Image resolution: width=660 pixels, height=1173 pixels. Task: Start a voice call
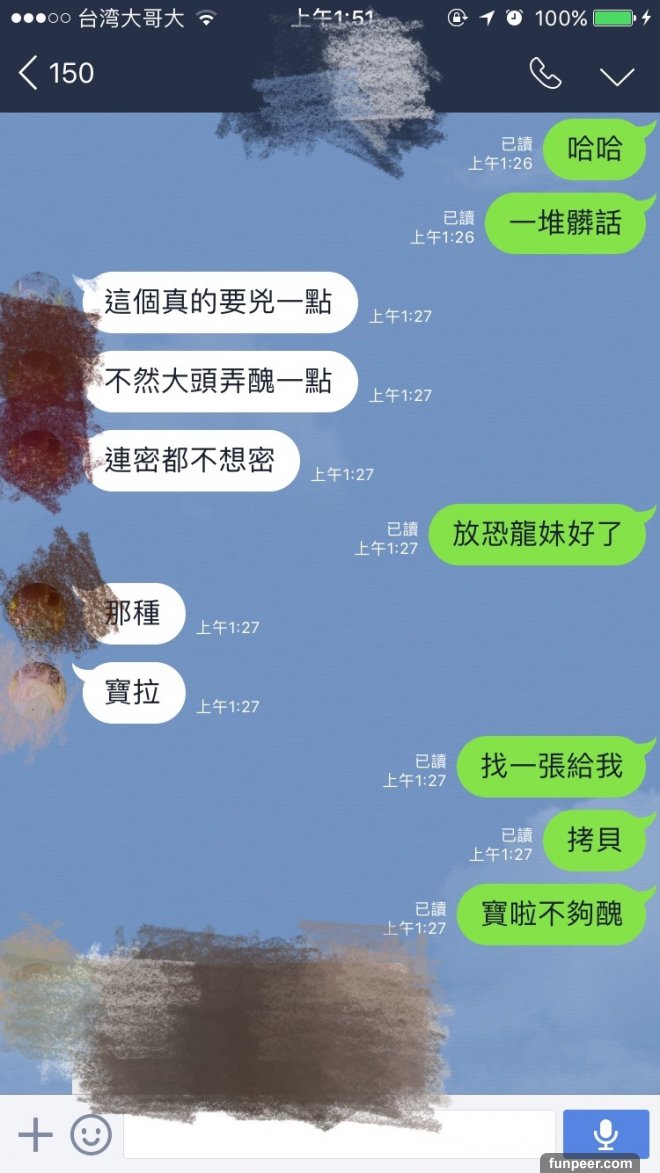point(545,74)
